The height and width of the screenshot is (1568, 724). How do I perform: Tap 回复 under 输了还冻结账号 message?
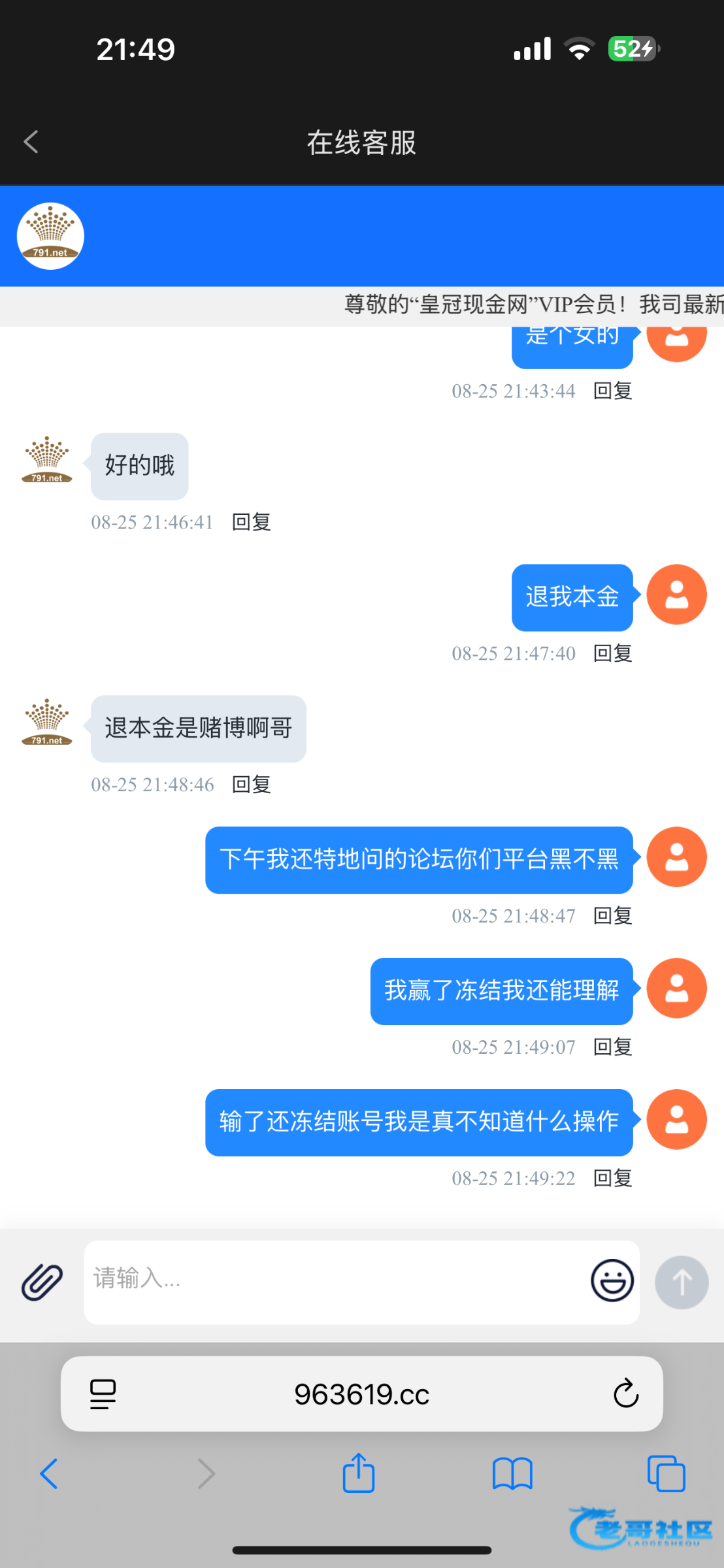pos(612,1179)
